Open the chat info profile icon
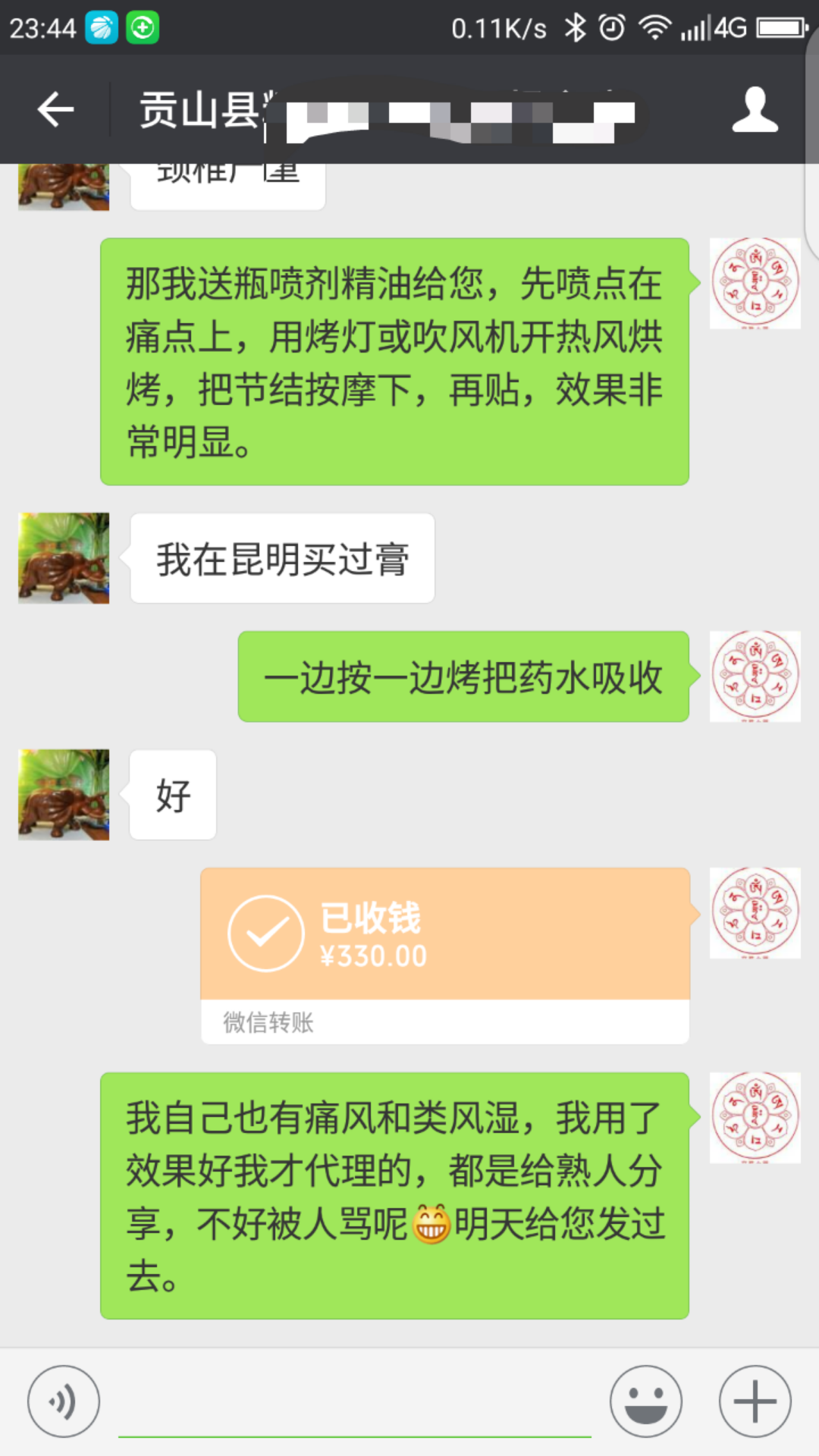 tap(755, 110)
